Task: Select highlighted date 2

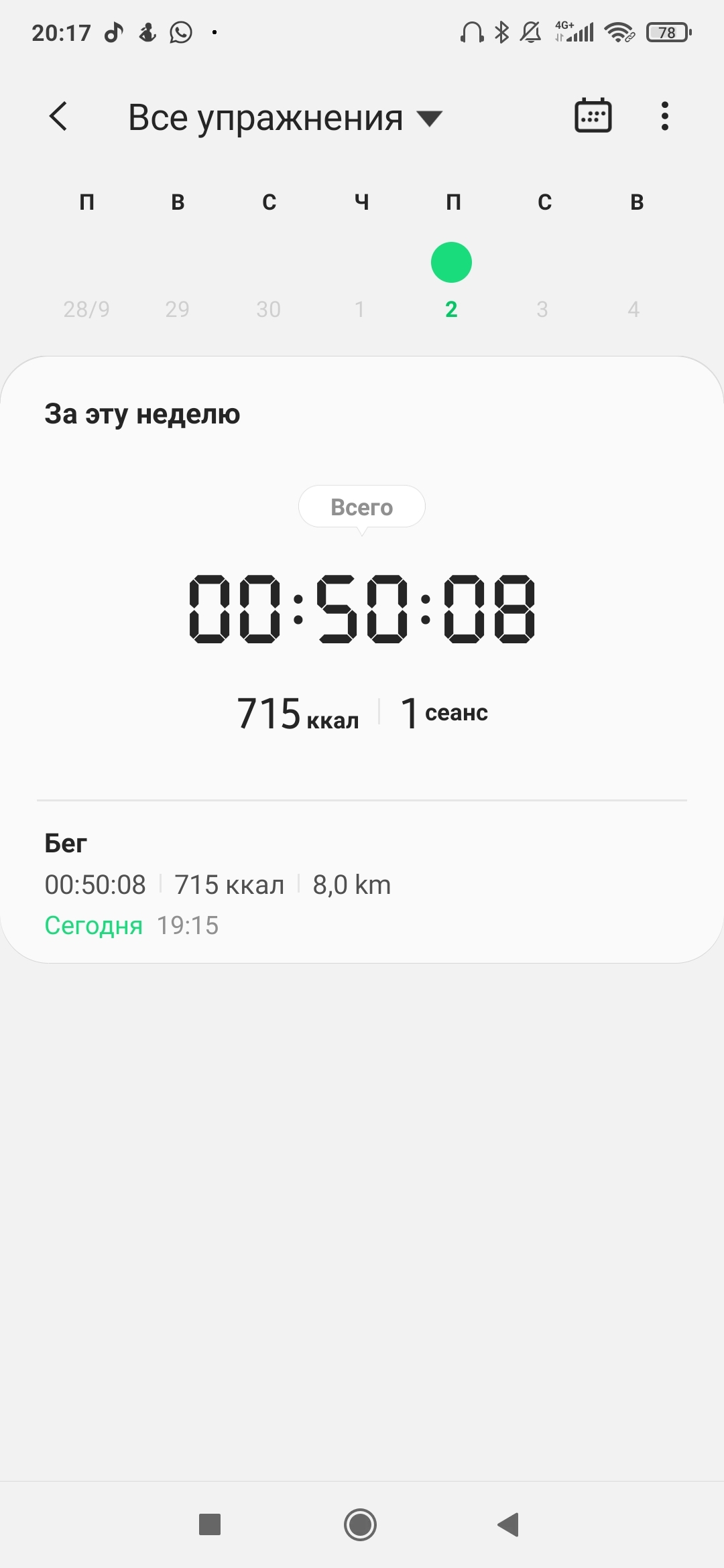Action: pyautogui.click(x=451, y=309)
